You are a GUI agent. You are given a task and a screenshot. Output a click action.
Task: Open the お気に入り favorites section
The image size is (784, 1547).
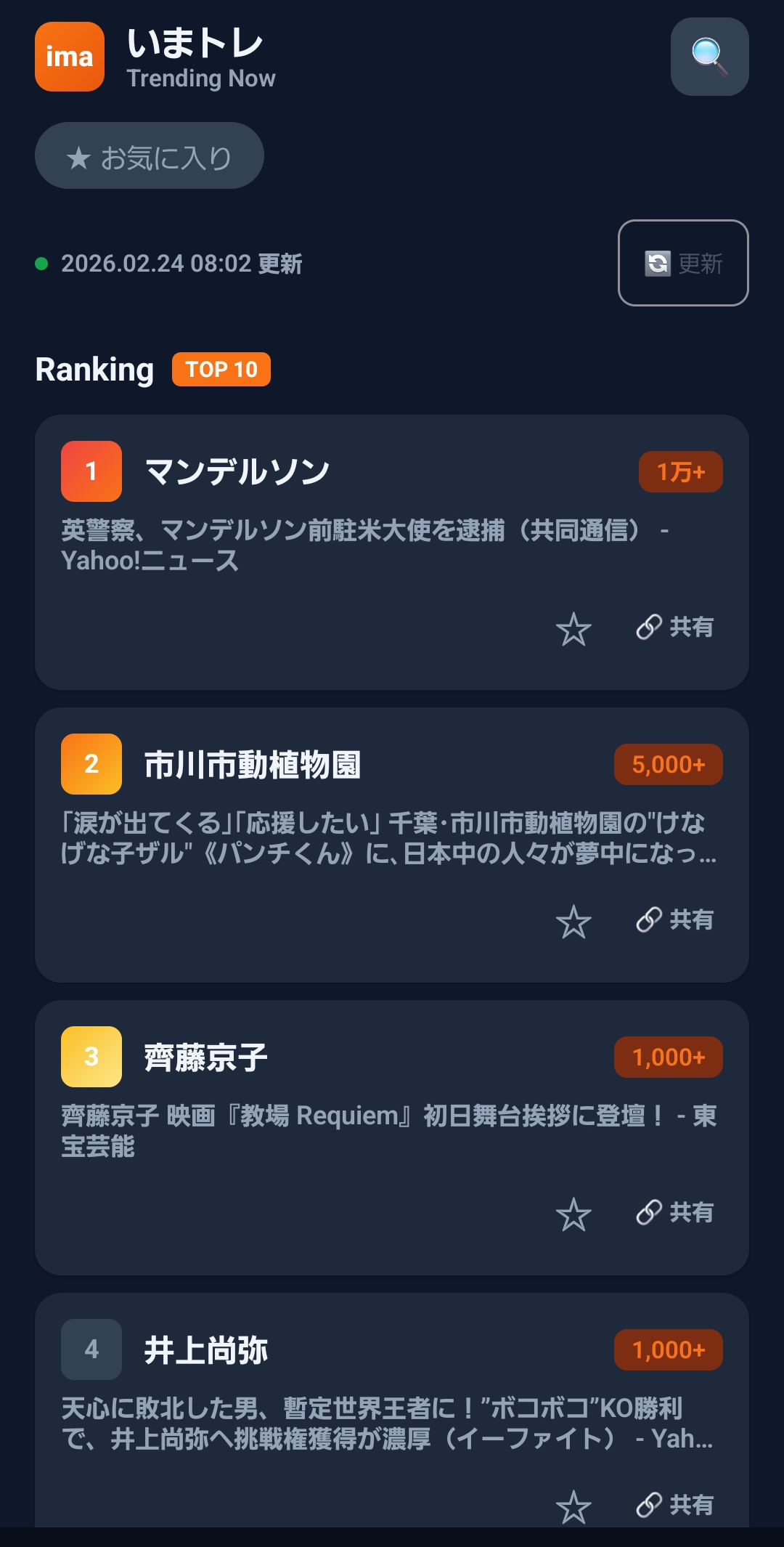click(150, 155)
